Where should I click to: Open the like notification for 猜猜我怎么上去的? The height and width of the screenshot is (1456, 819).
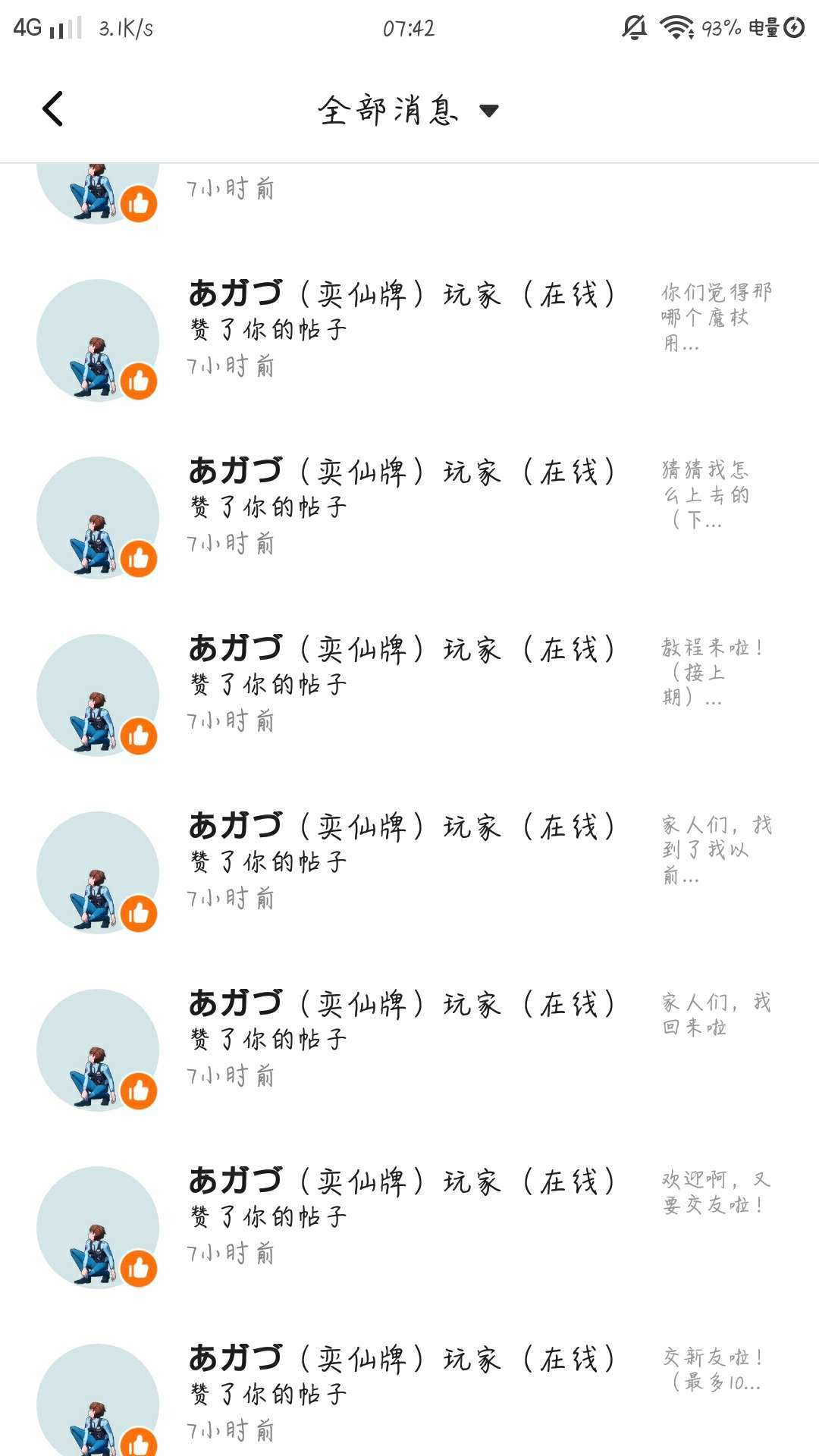tap(409, 507)
